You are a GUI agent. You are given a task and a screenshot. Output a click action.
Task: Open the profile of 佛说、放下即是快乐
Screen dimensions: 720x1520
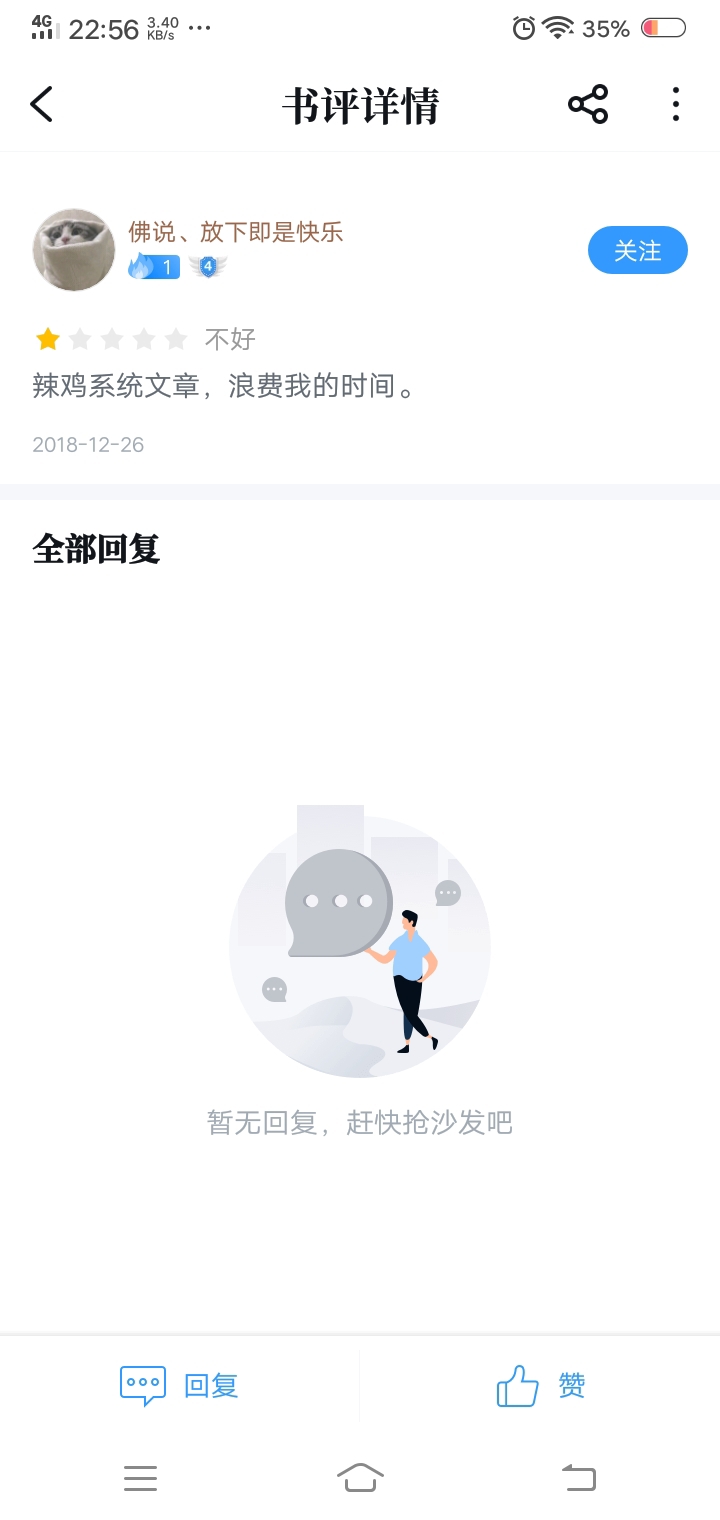(x=236, y=233)
